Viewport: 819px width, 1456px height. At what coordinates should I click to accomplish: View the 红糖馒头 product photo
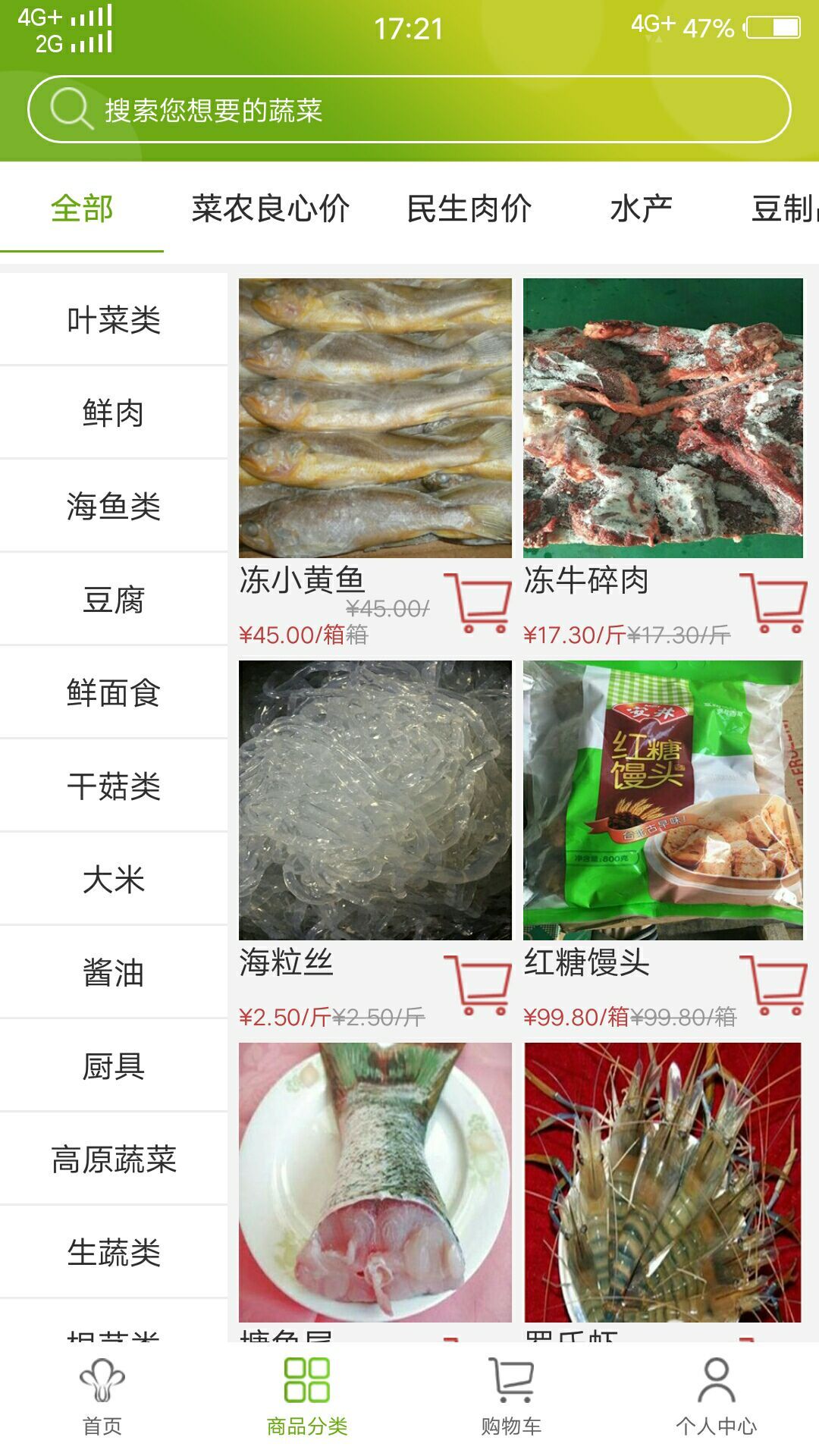tap(663, 800)
